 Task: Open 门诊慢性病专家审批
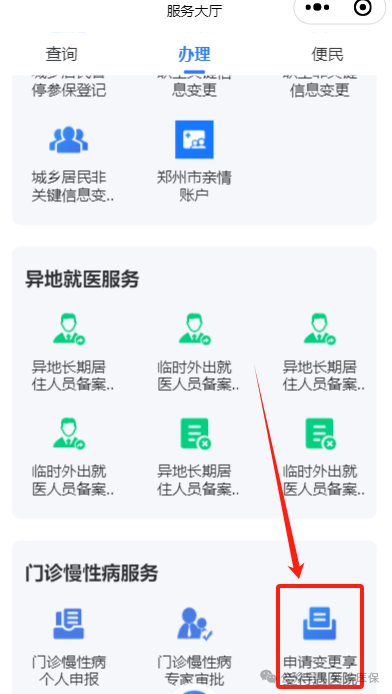coord(195,647)
